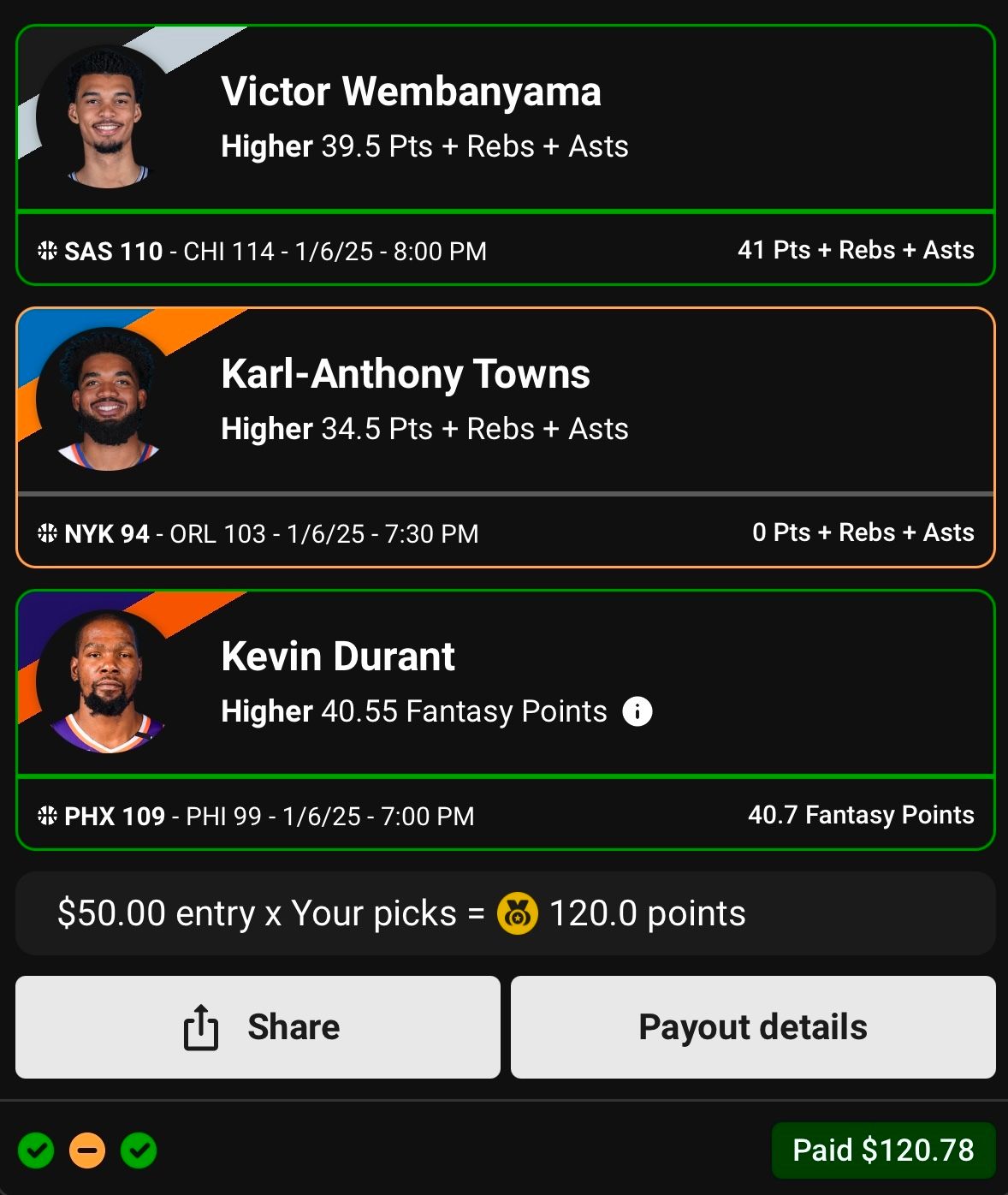Open Victor Wembanyama pick card
This screenshot has width=1008, height=1195.
tap(505, 120)
